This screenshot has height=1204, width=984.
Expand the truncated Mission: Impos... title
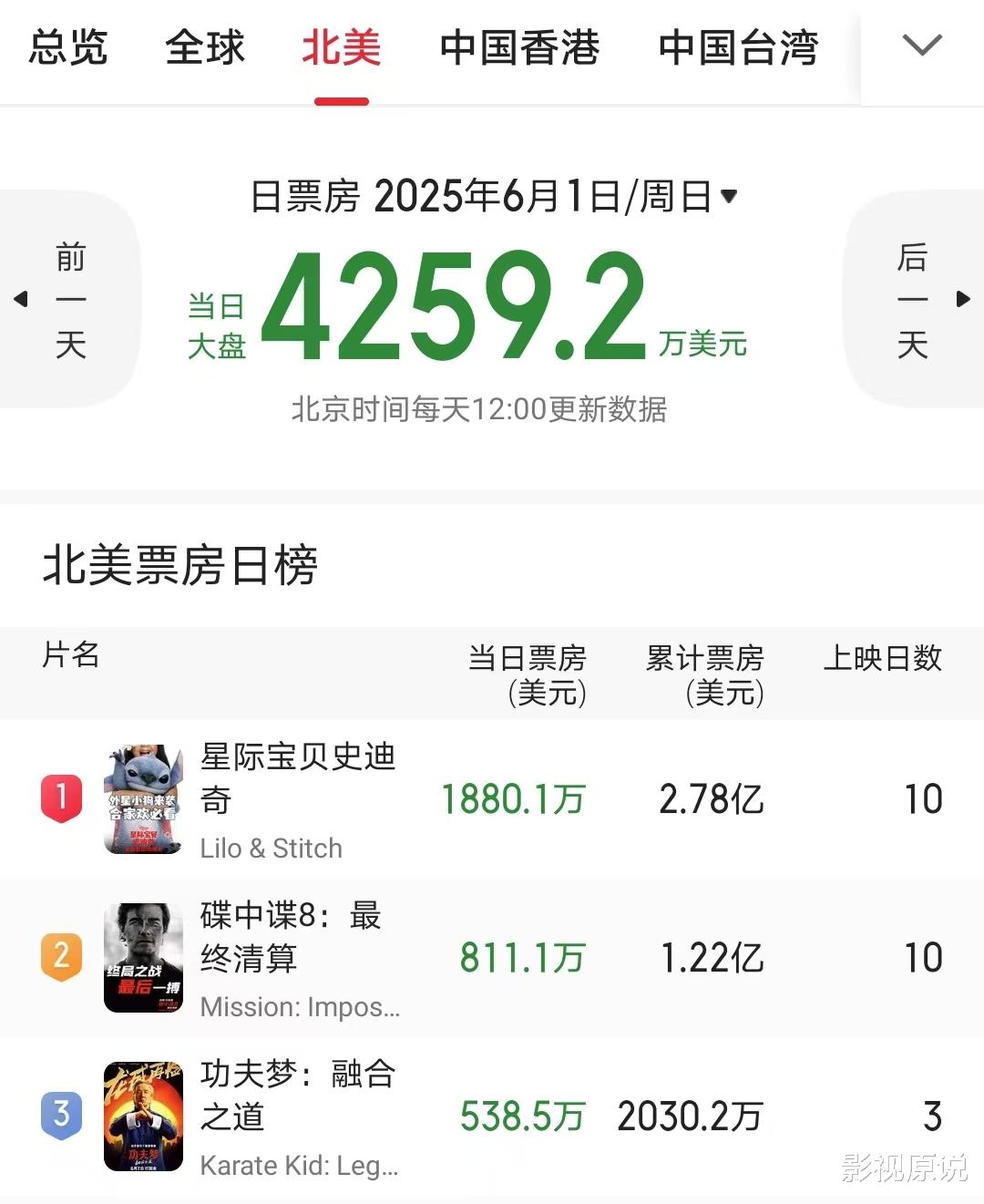click(299, 1007)
